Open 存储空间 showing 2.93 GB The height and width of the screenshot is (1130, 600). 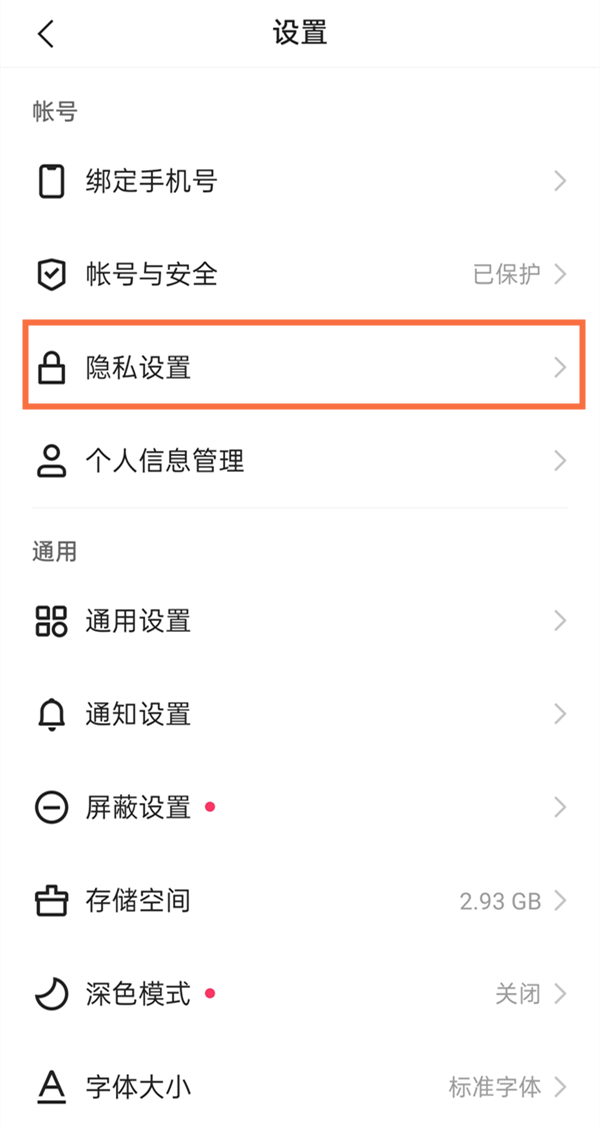[x=300, y=901]
